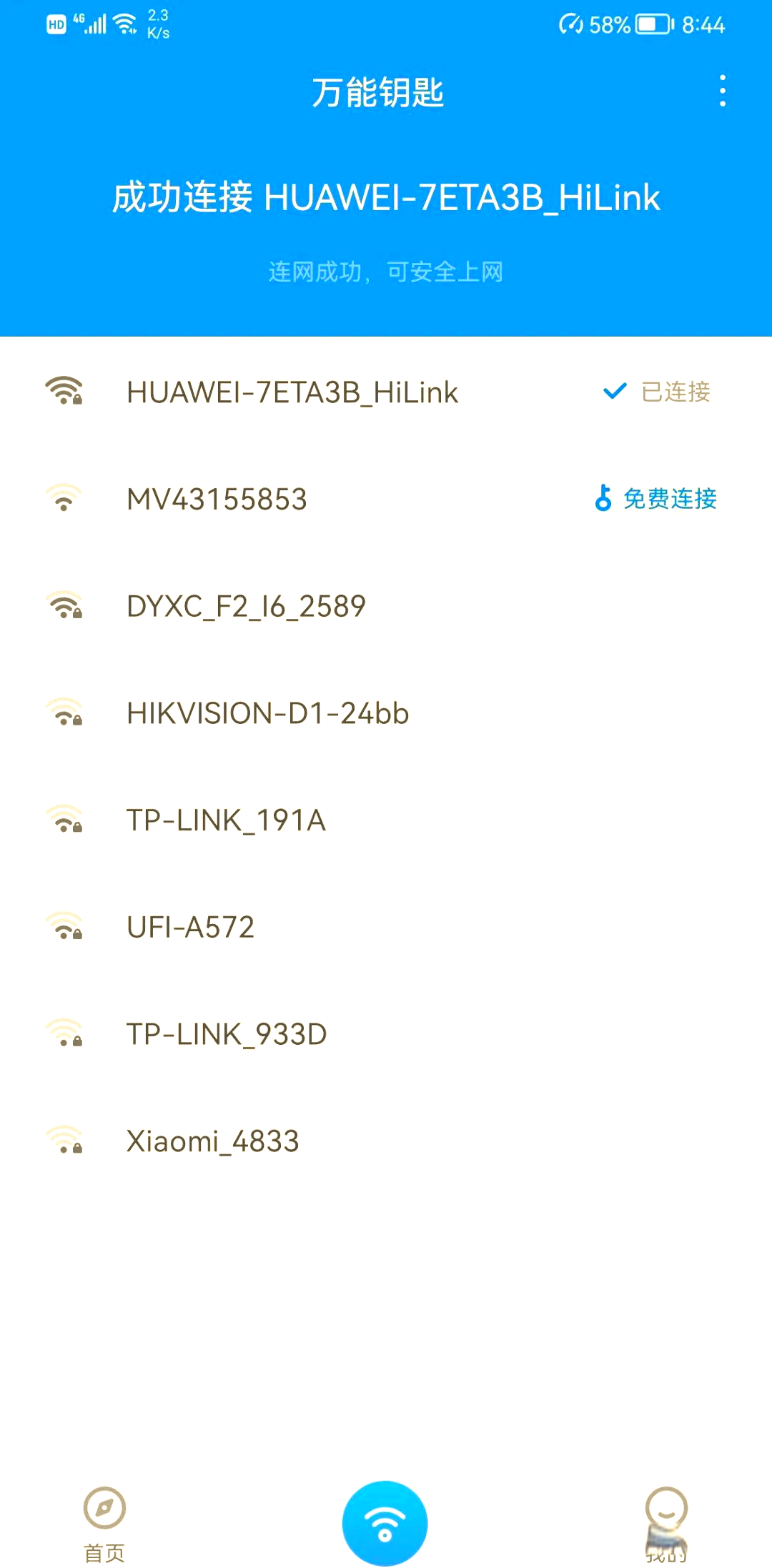Select the WiFi signal icon for HUAWEI-7ETA3B_HiLink
The width and height of the screenshot is (772, 1568).
(x=64, y=392)
